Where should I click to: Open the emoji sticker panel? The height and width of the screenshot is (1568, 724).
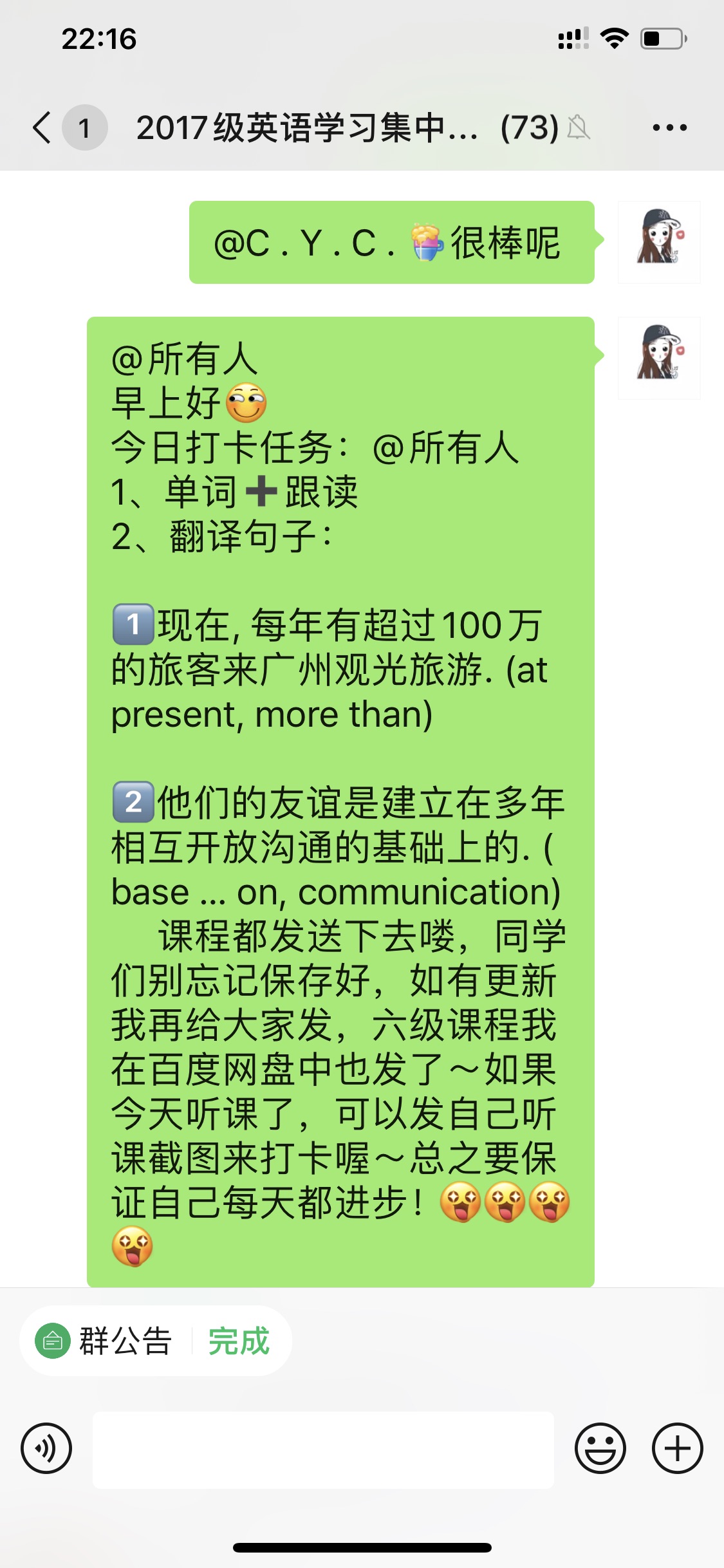[x=600, y=1449]
